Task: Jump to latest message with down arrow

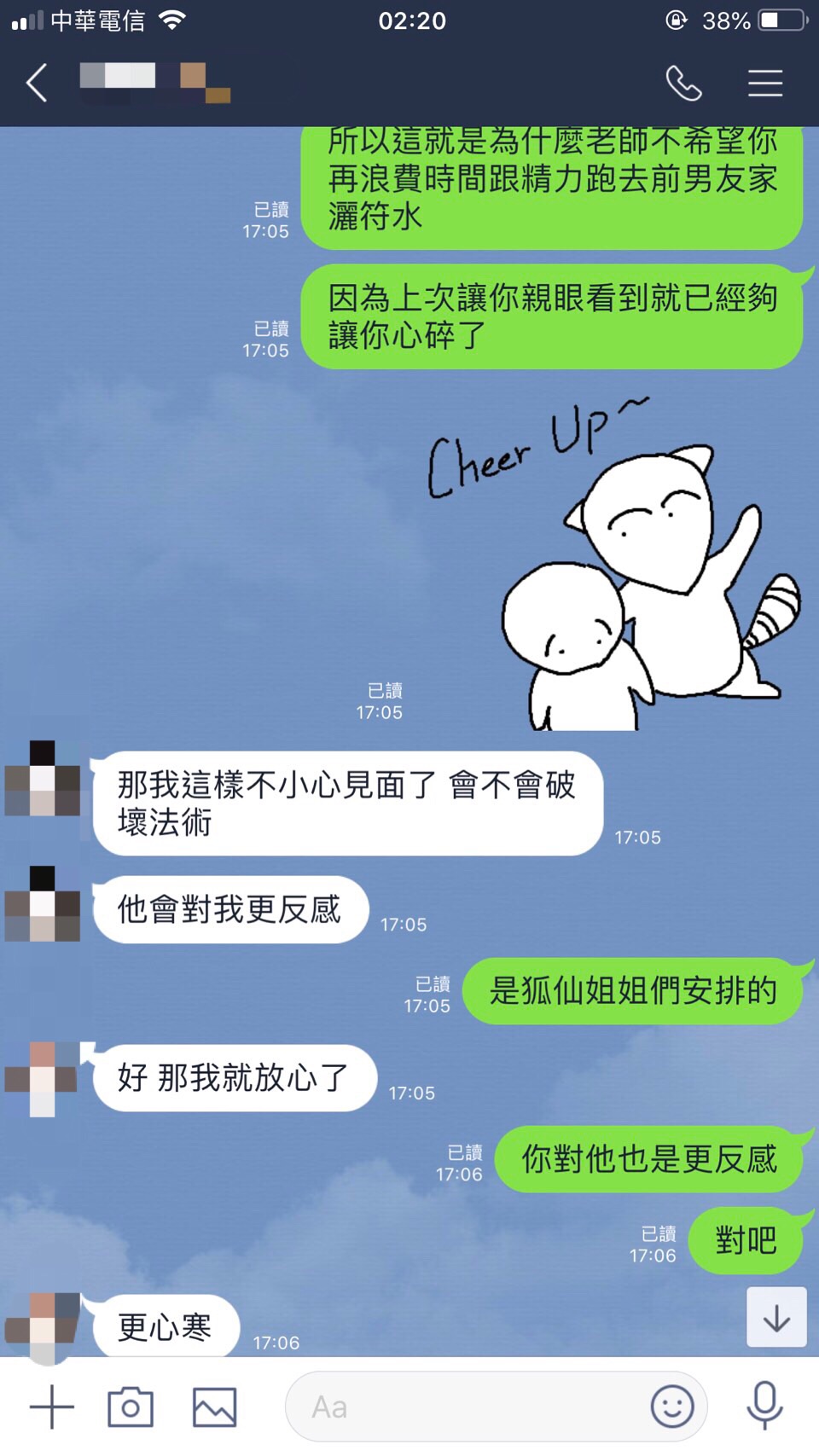Action: (x=776, y=1318)
